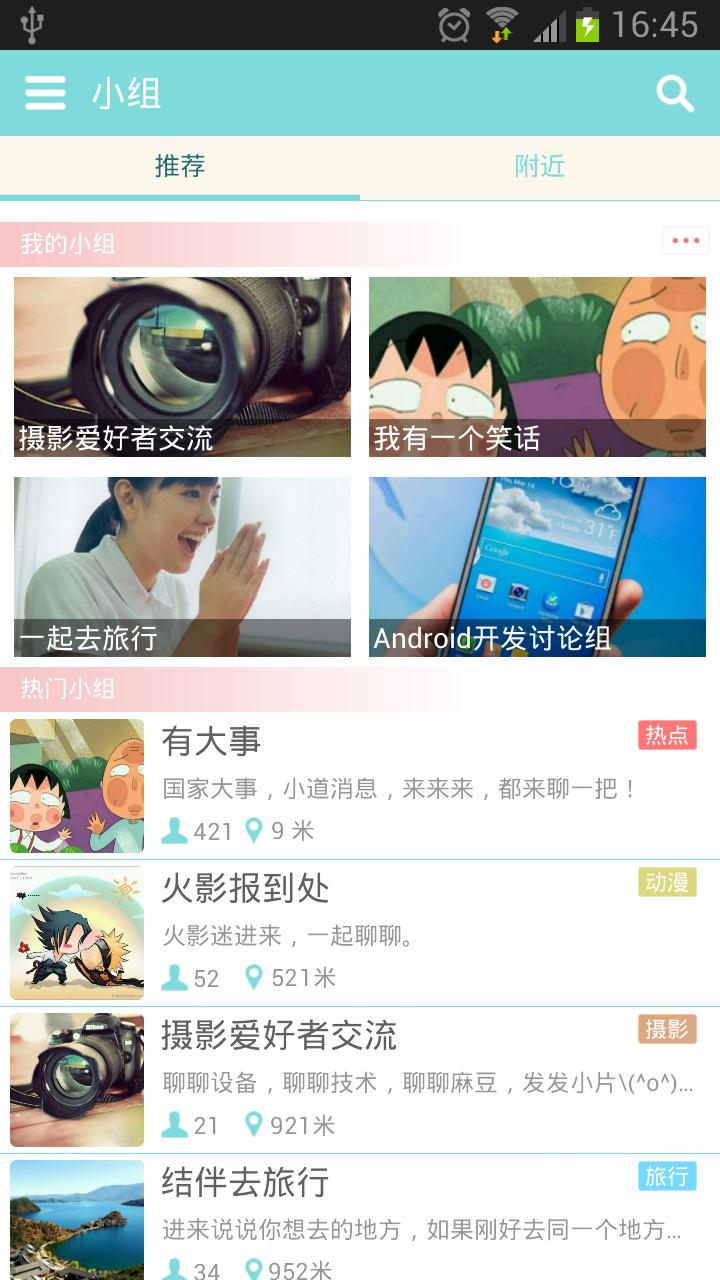Open the navigation drawer menu
720x1280 pixels.
(x=44, y=93)
